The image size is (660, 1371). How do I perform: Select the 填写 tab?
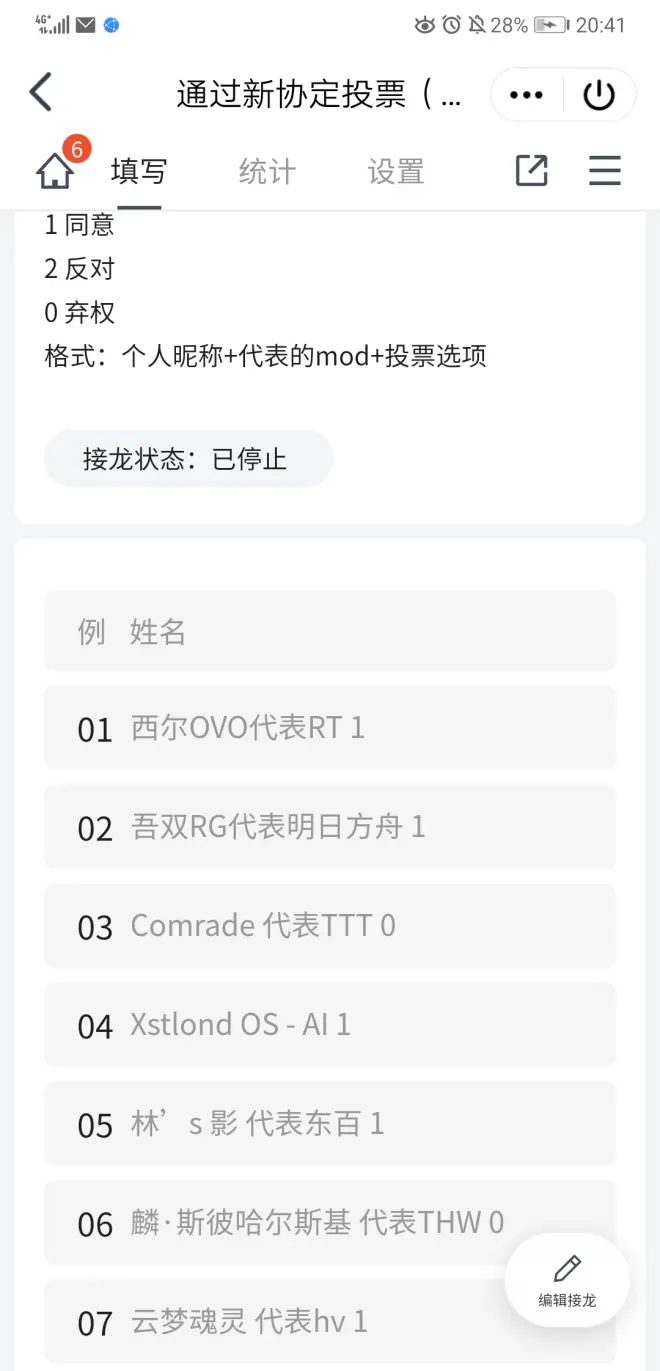click(138, 172)
